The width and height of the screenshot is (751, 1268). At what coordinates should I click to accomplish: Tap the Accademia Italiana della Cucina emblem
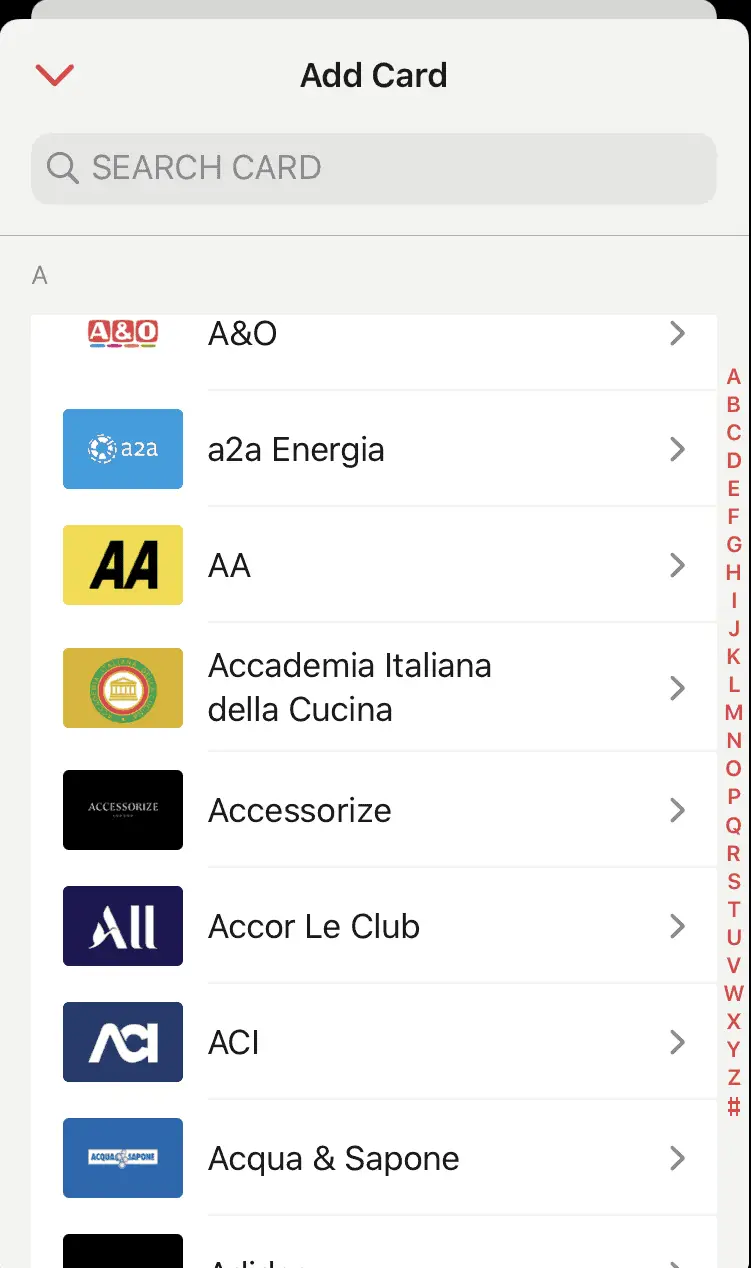click(122, 688)
